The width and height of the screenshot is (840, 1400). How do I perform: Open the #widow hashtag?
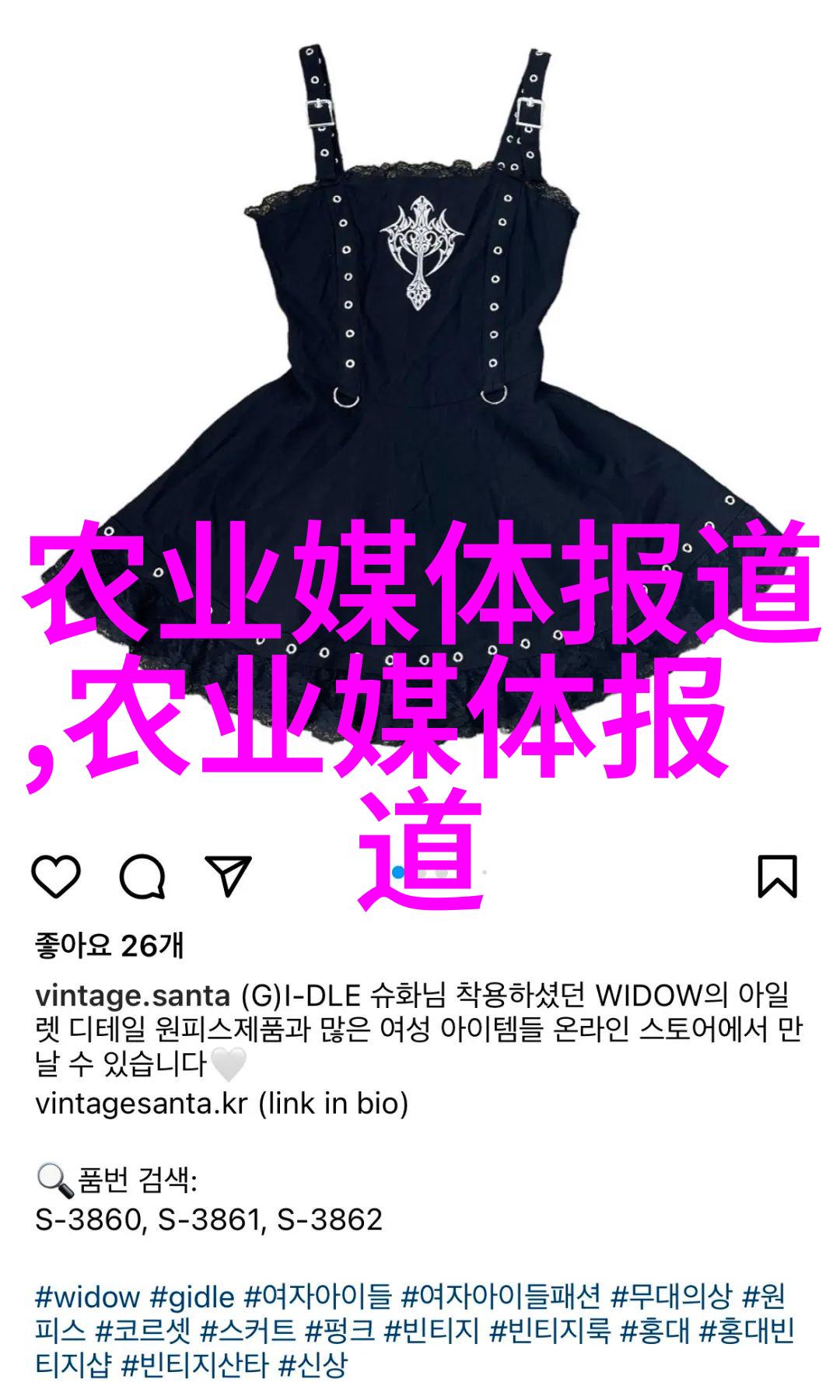[87, 1297]
